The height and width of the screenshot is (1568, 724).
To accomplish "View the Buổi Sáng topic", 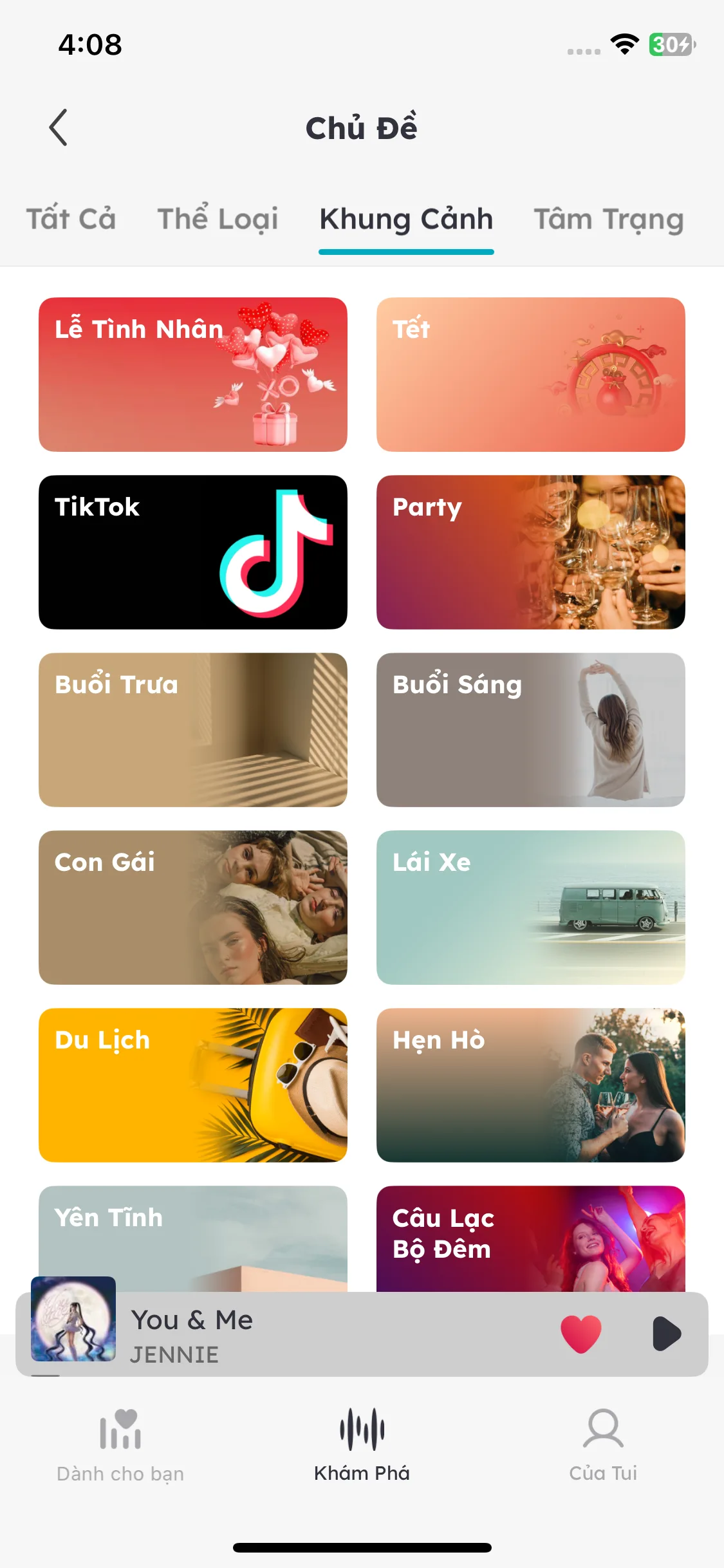I will point(530,730).
